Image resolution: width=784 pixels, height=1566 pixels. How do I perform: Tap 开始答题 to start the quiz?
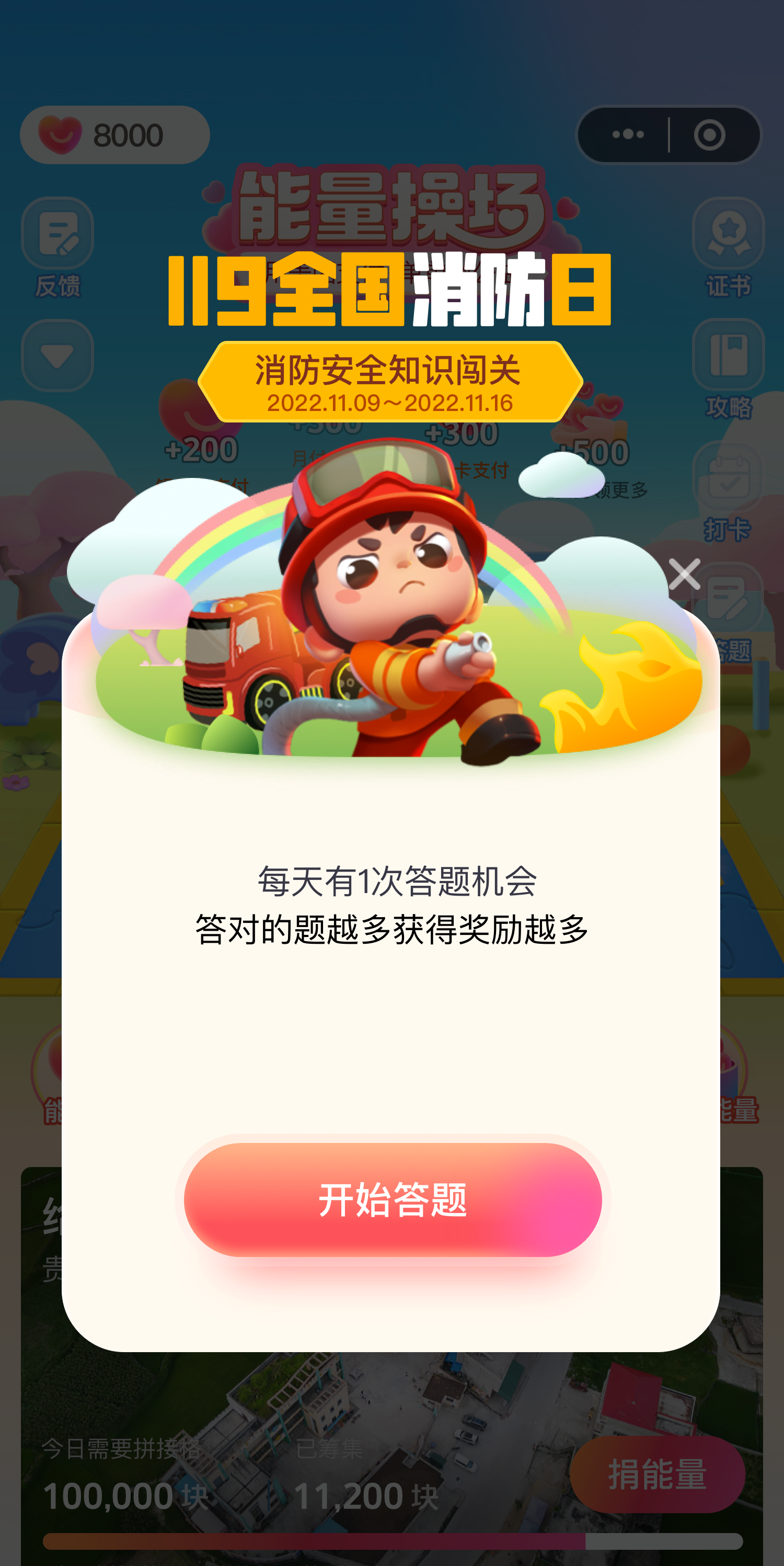pyautogui.click(x=393, y=1199)
